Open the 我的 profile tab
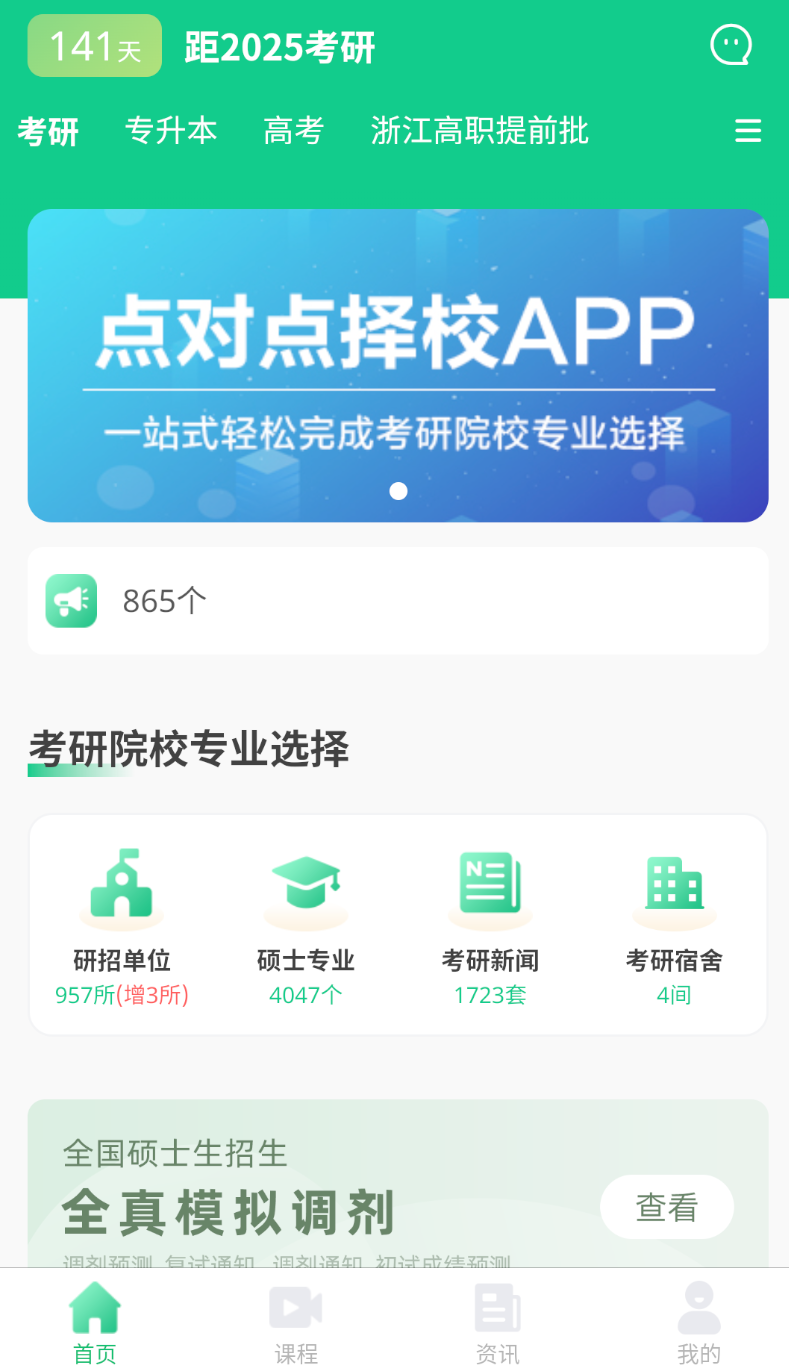This screenshot has width=789, height=1368. (699, 1323)
